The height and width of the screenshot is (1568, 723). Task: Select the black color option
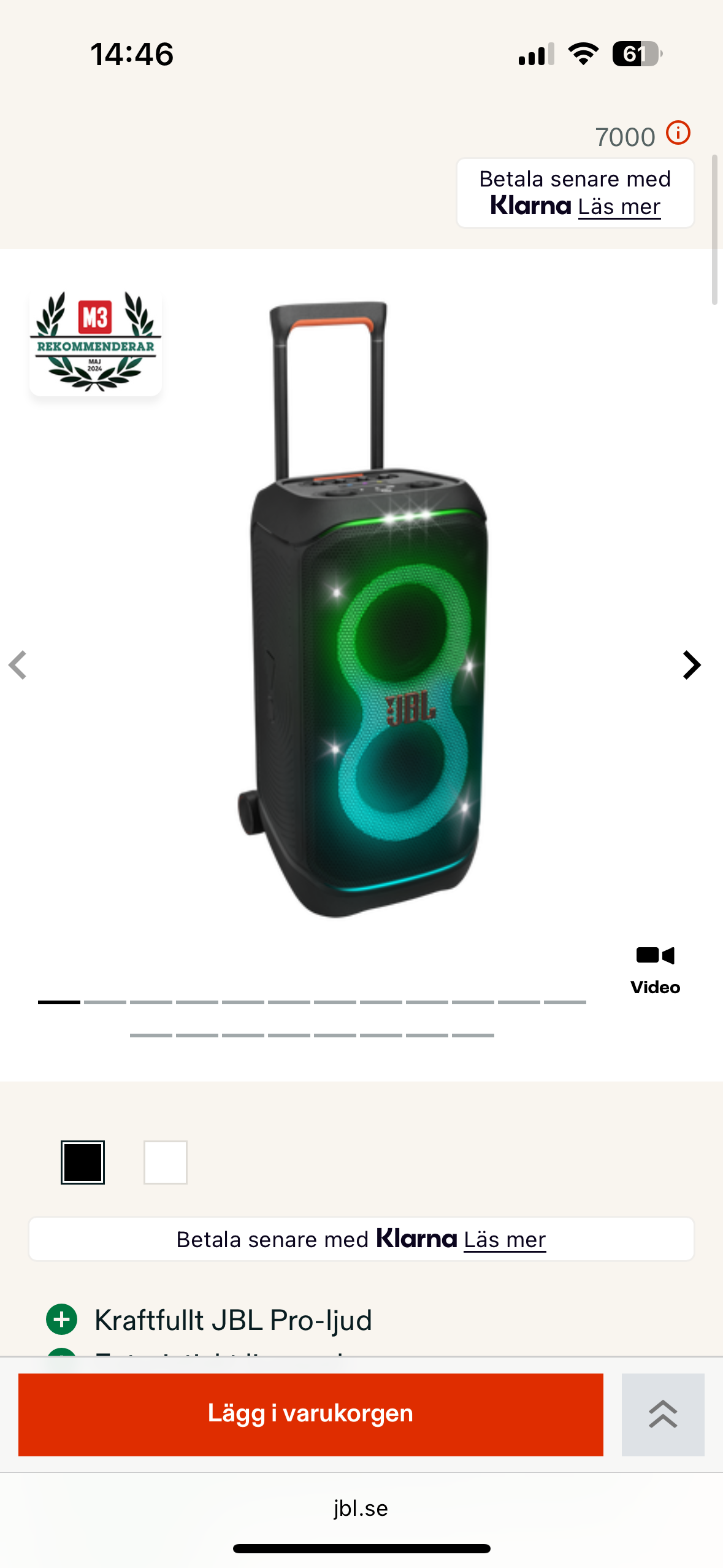click(x=83, y=1162)
